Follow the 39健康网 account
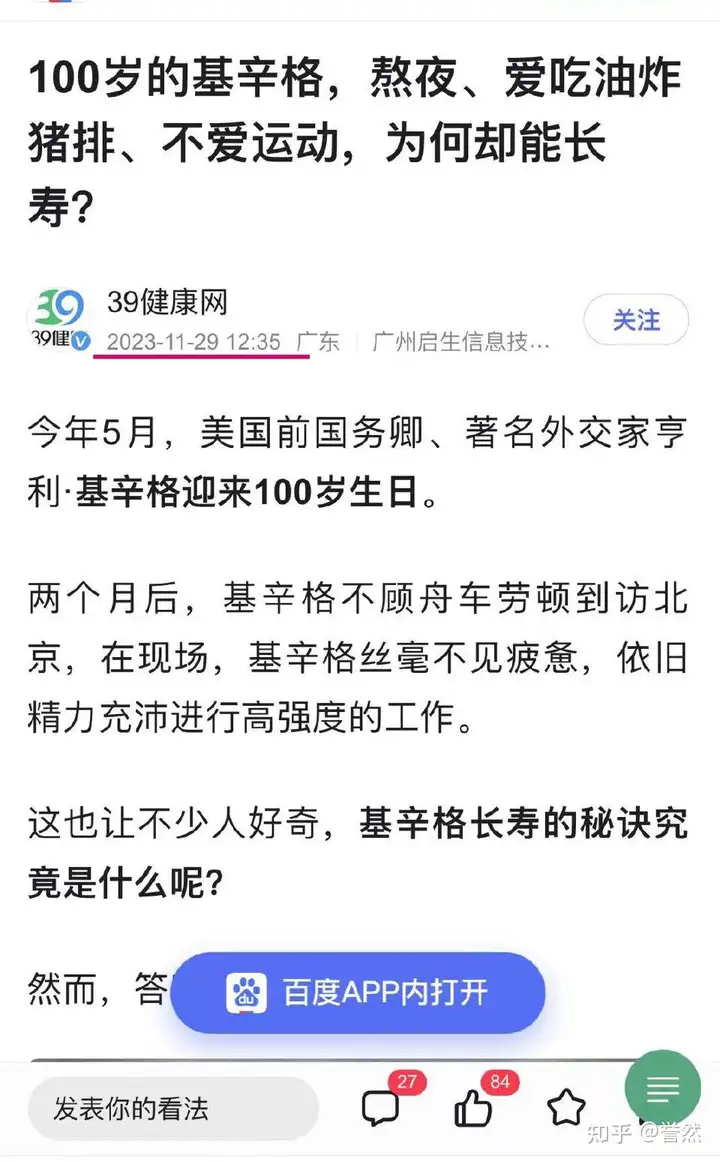This screenshot has height=1162, width=720. (636, 320)
